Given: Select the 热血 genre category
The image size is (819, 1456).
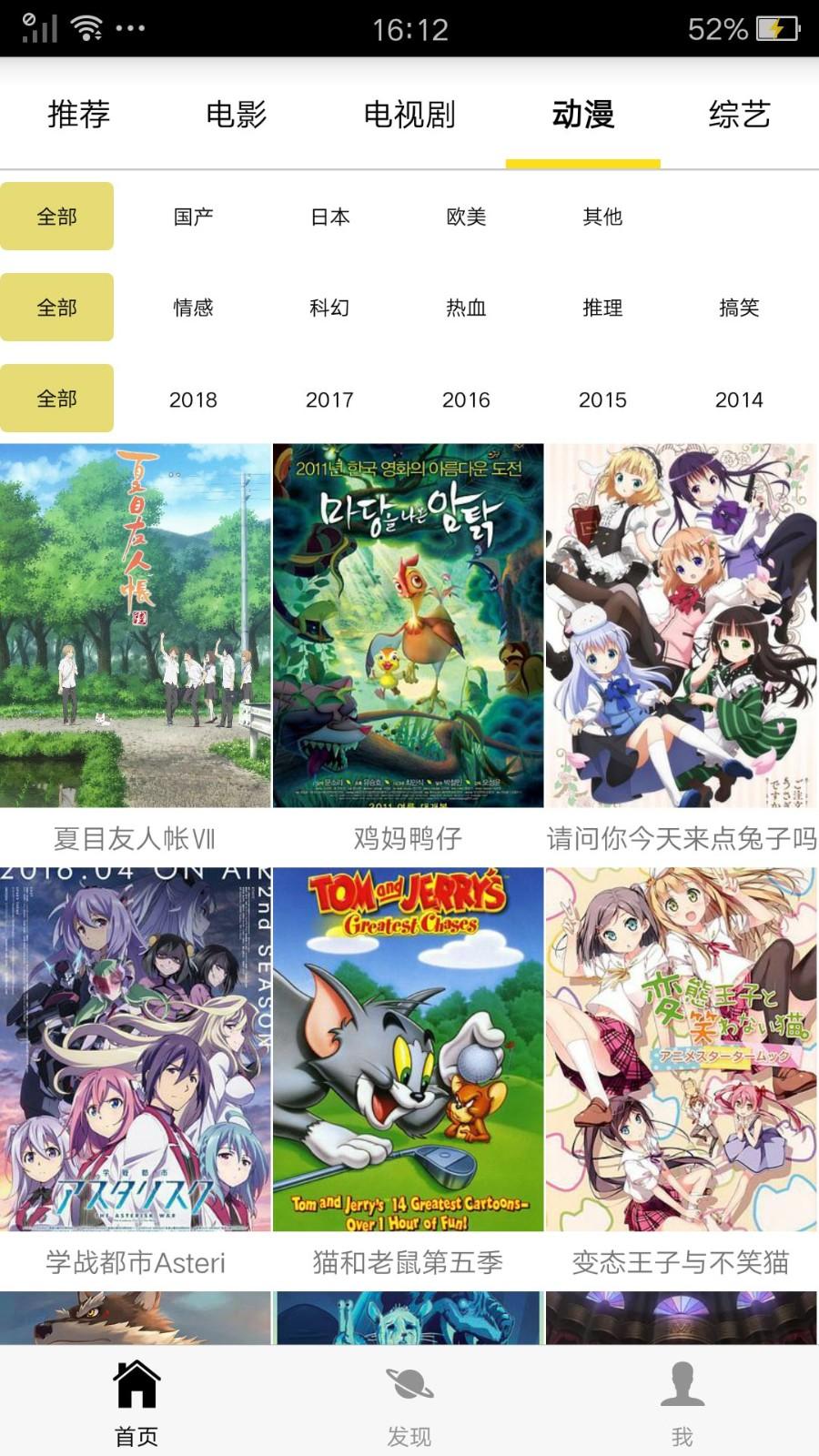Looking at the screenshot, I should coord(466,308).
